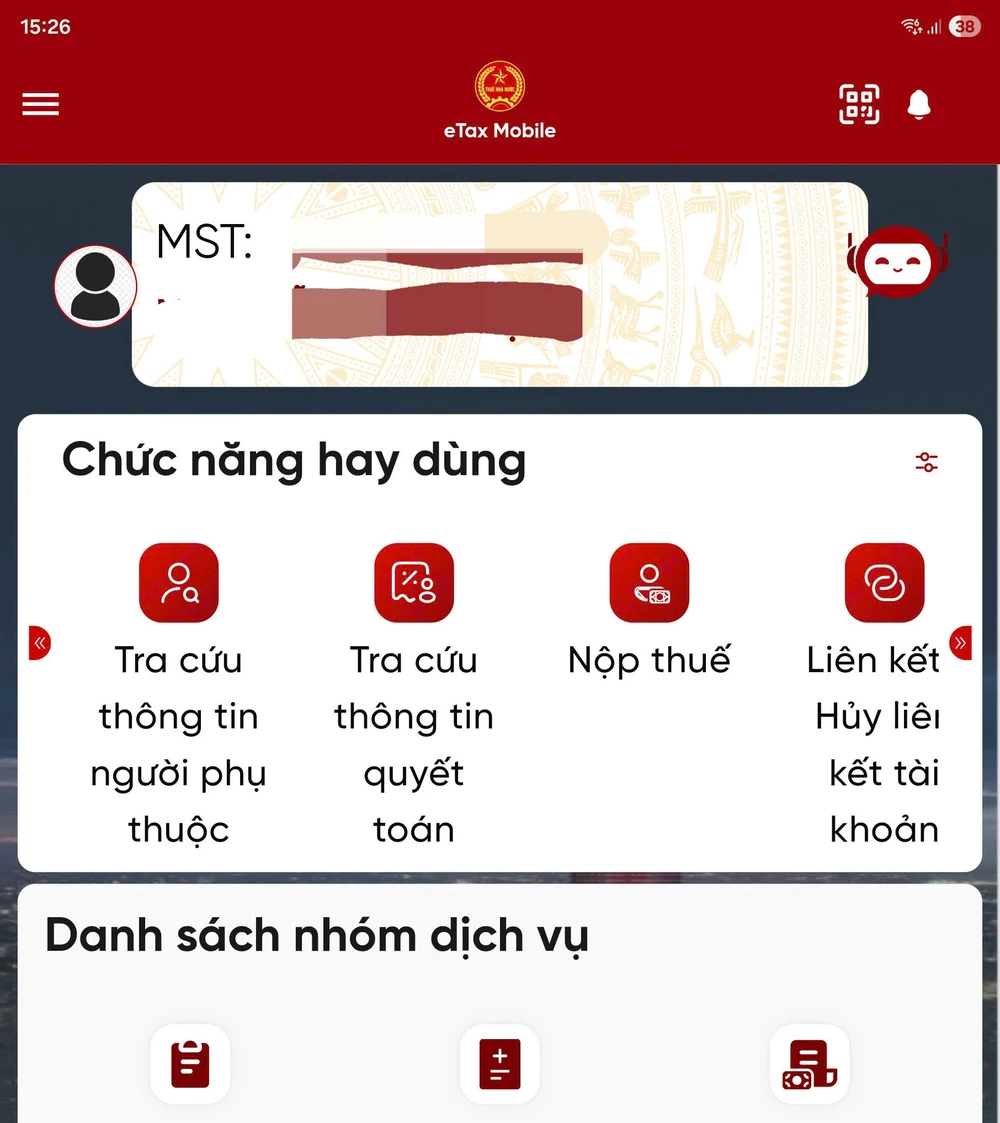Open the hamburger drawer menu
This screenshot has height=1123, width=1000.
click(x=41, y=104)
